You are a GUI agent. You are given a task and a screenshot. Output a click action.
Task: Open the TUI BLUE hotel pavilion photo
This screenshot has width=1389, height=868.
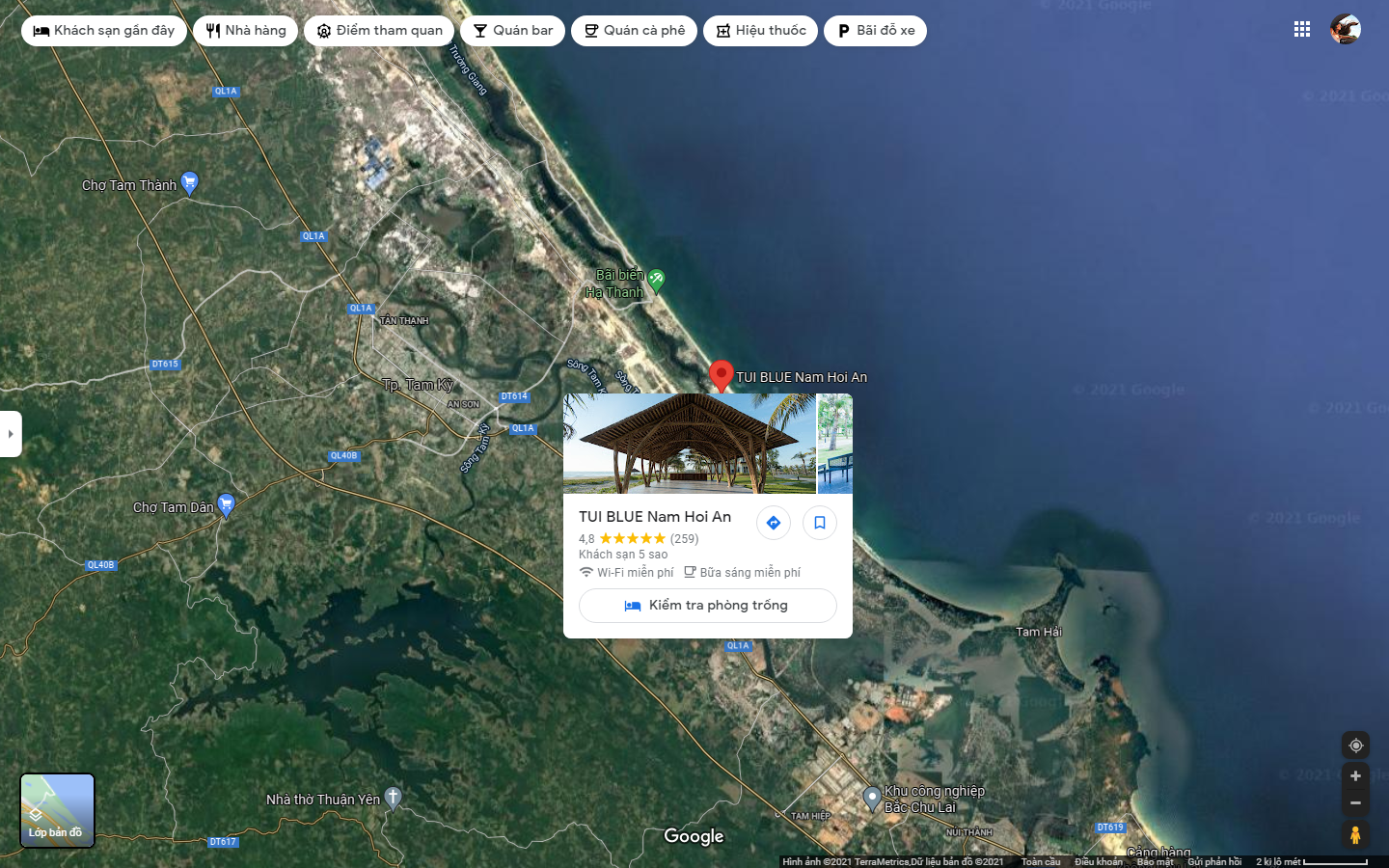point(689,444)
